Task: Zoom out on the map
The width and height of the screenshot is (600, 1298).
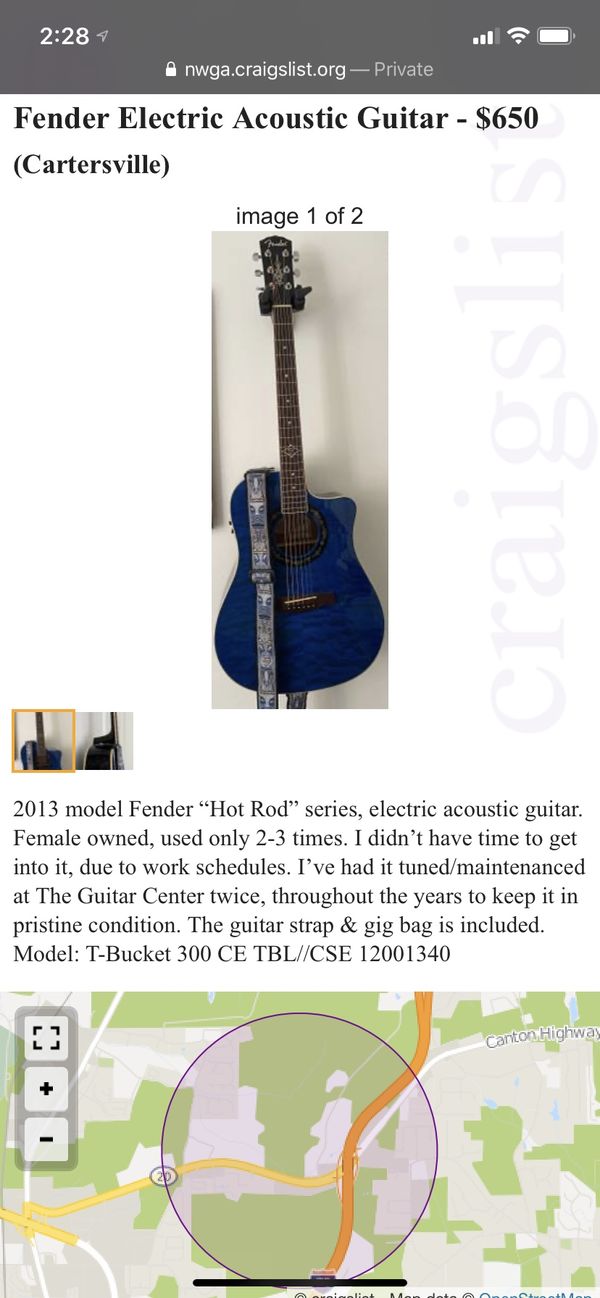Action: coord(46,1139)
